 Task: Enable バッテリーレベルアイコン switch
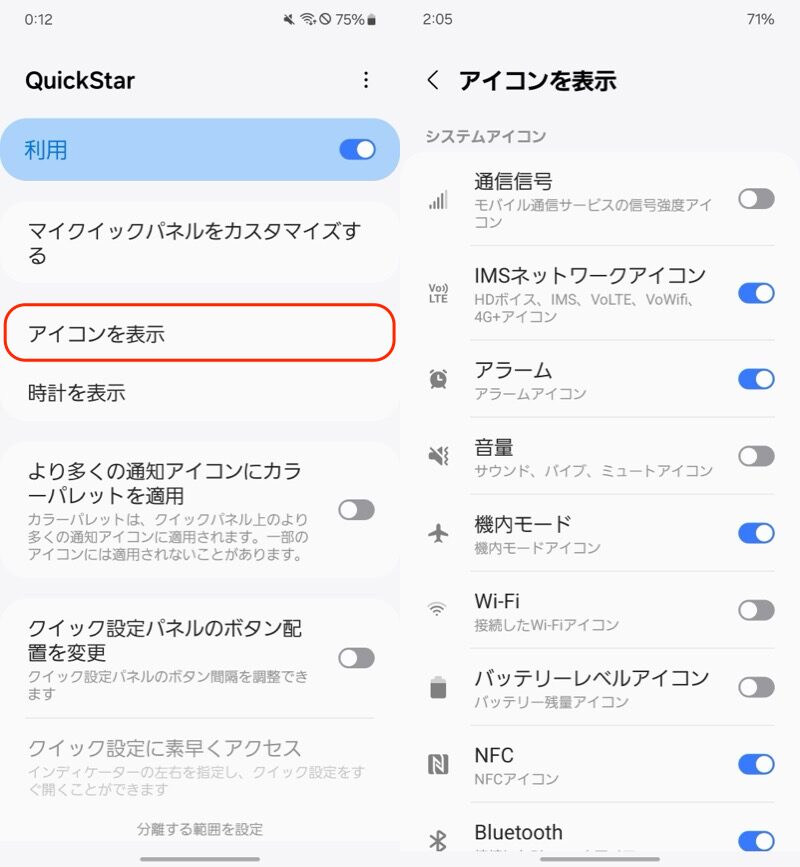pyautogui.click(x=756, y=687)
